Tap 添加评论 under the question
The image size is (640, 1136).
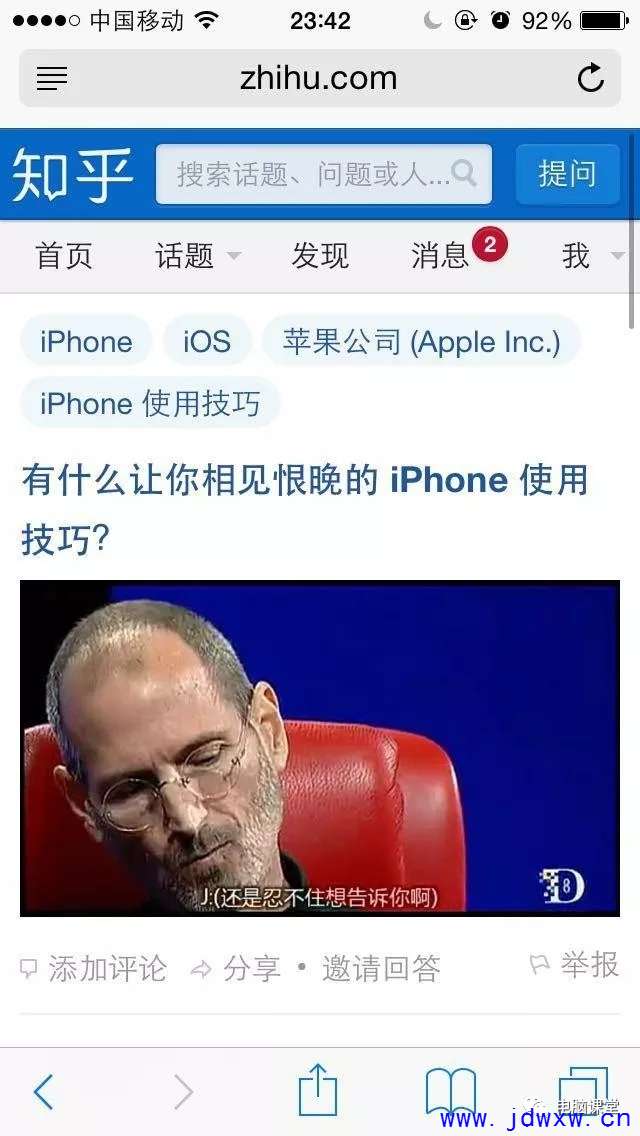[93, 969]
